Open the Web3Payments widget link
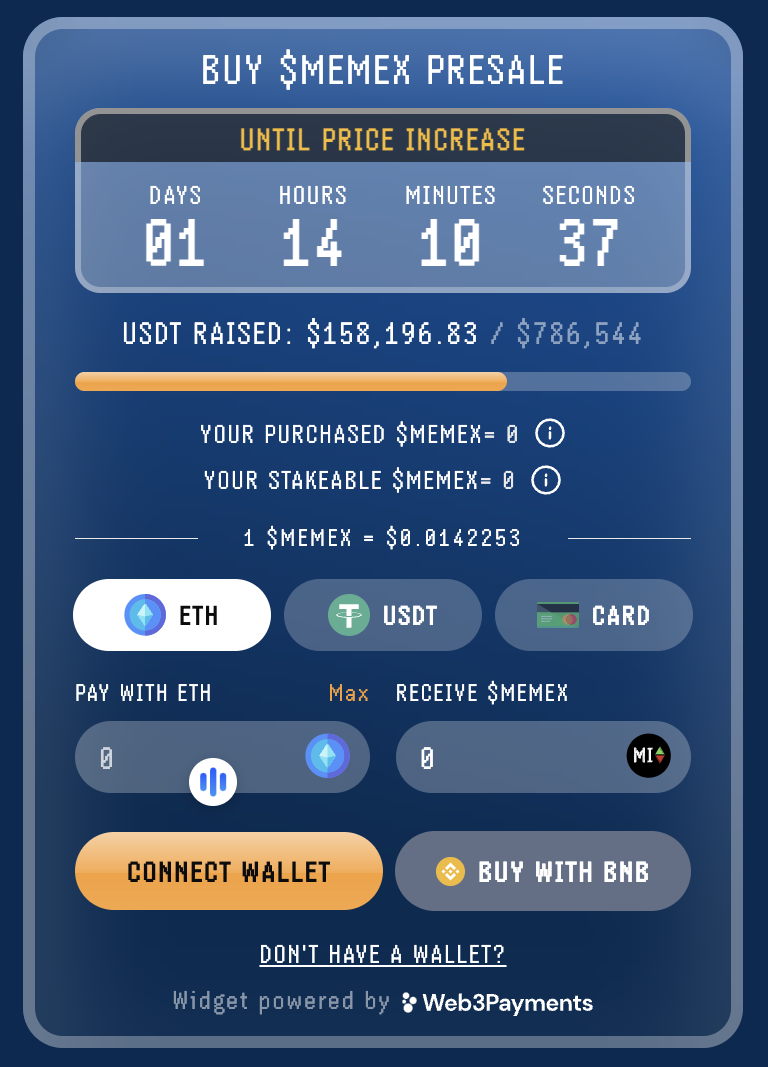The width and height of the screenshot is (768, 1067). tap(497, 1002)
